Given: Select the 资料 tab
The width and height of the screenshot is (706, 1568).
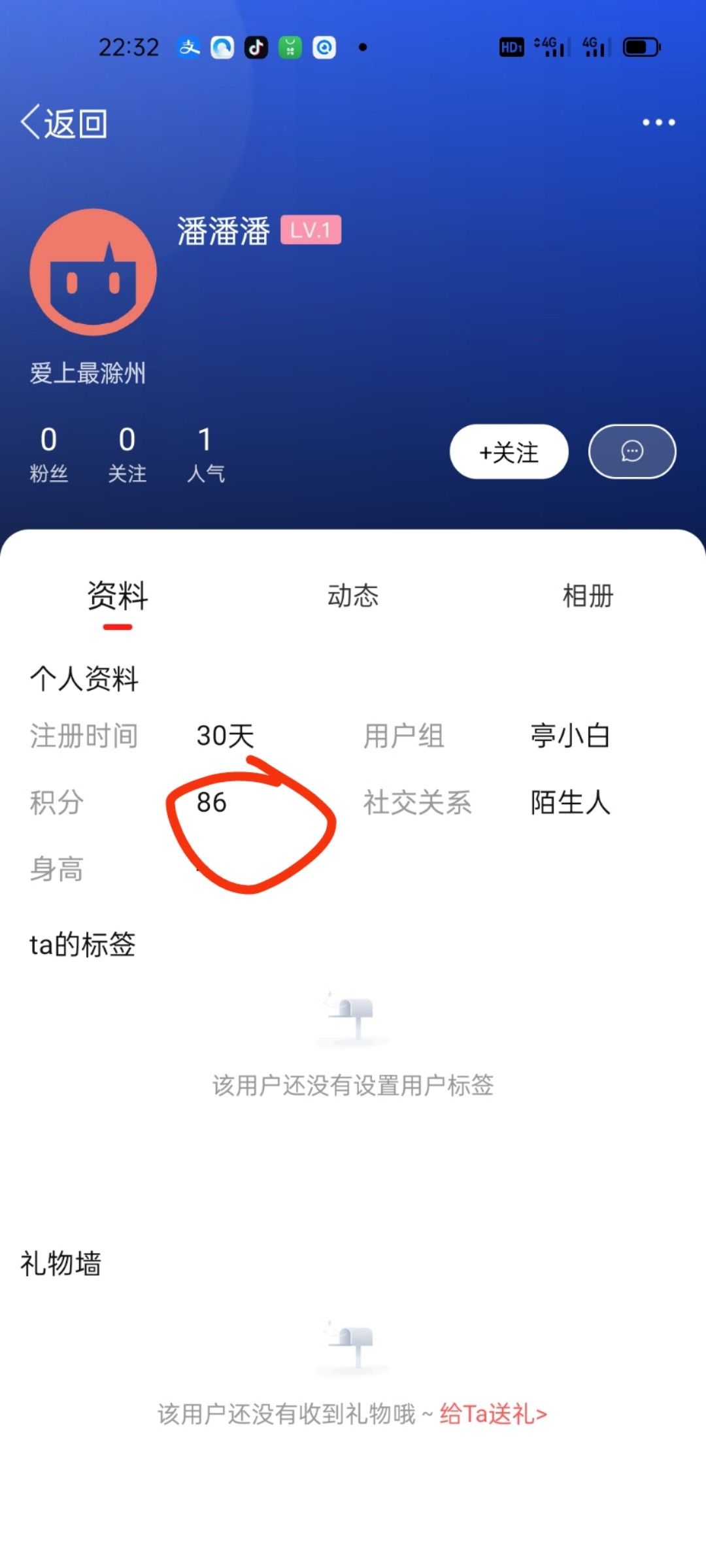Looking at the screenshot, I should 118,596.
